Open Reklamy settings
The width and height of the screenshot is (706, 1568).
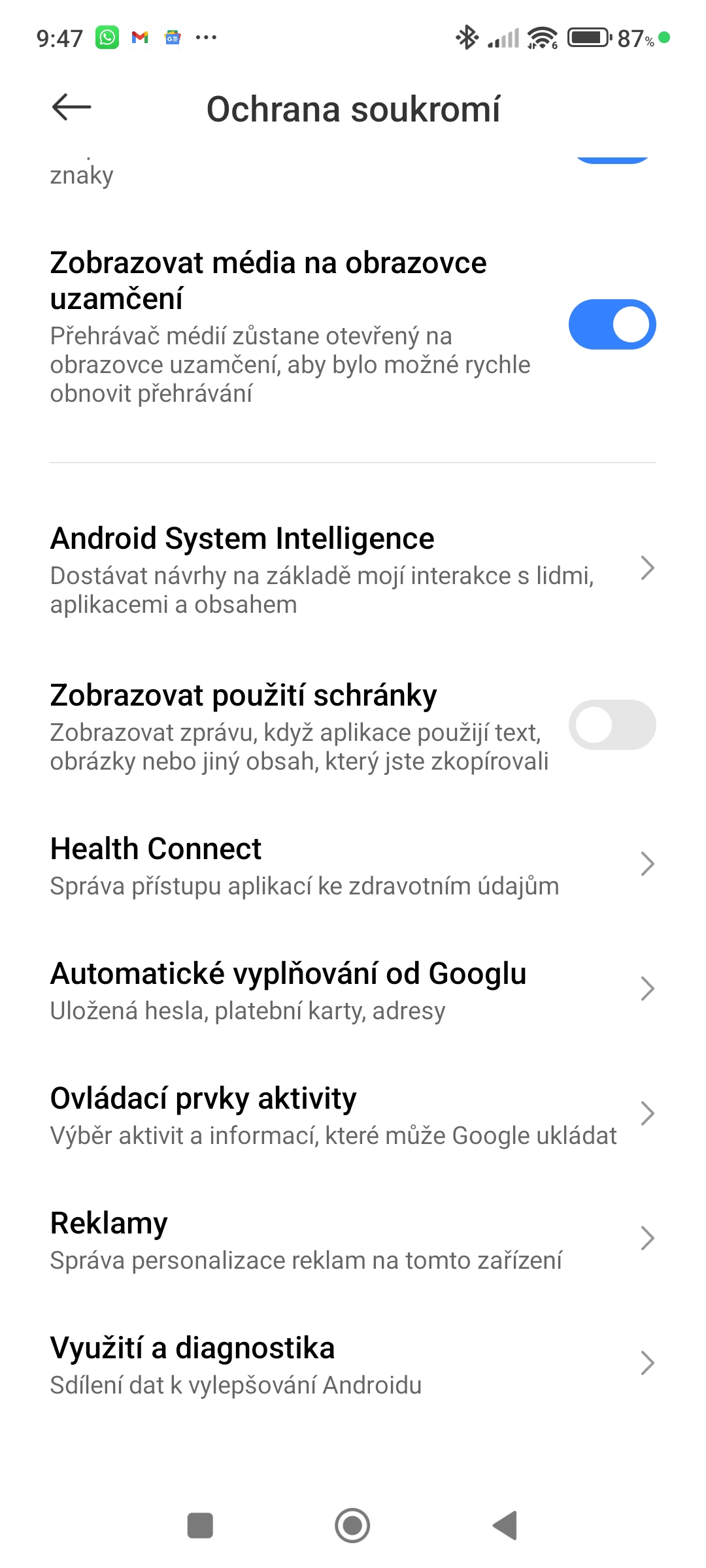(353, 1239)
